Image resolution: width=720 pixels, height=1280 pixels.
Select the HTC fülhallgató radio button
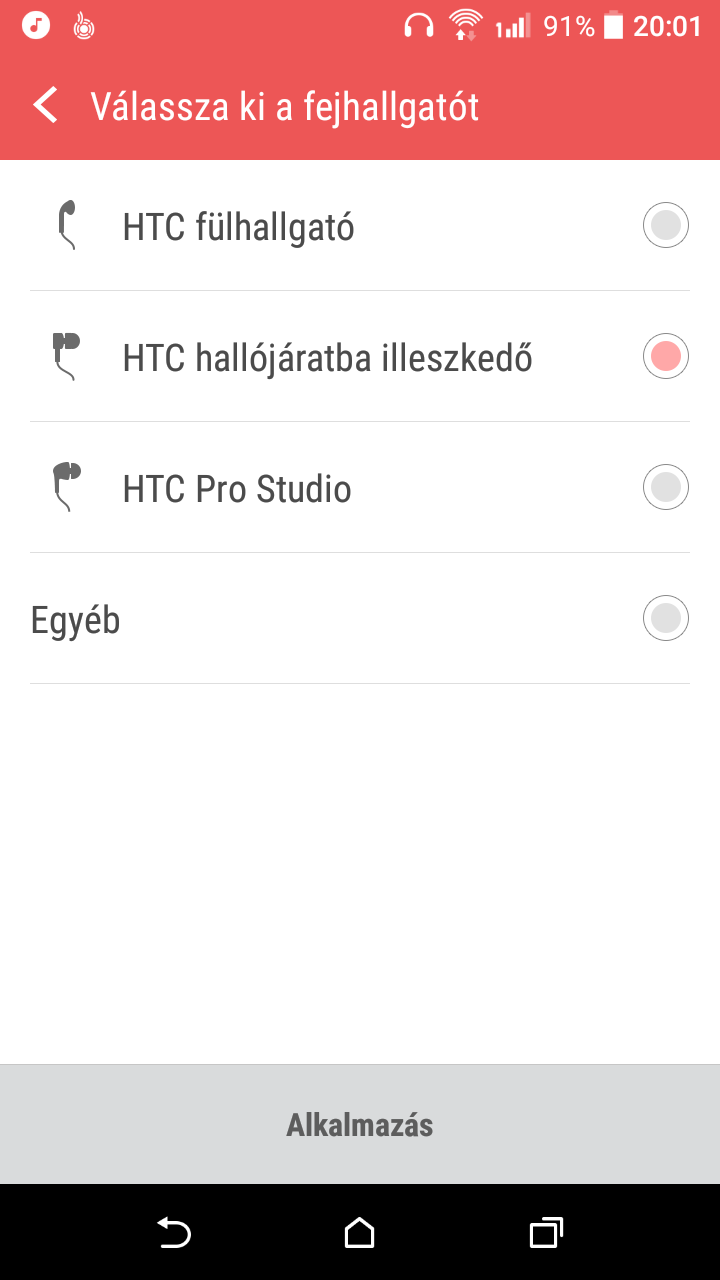coord(665,226)
